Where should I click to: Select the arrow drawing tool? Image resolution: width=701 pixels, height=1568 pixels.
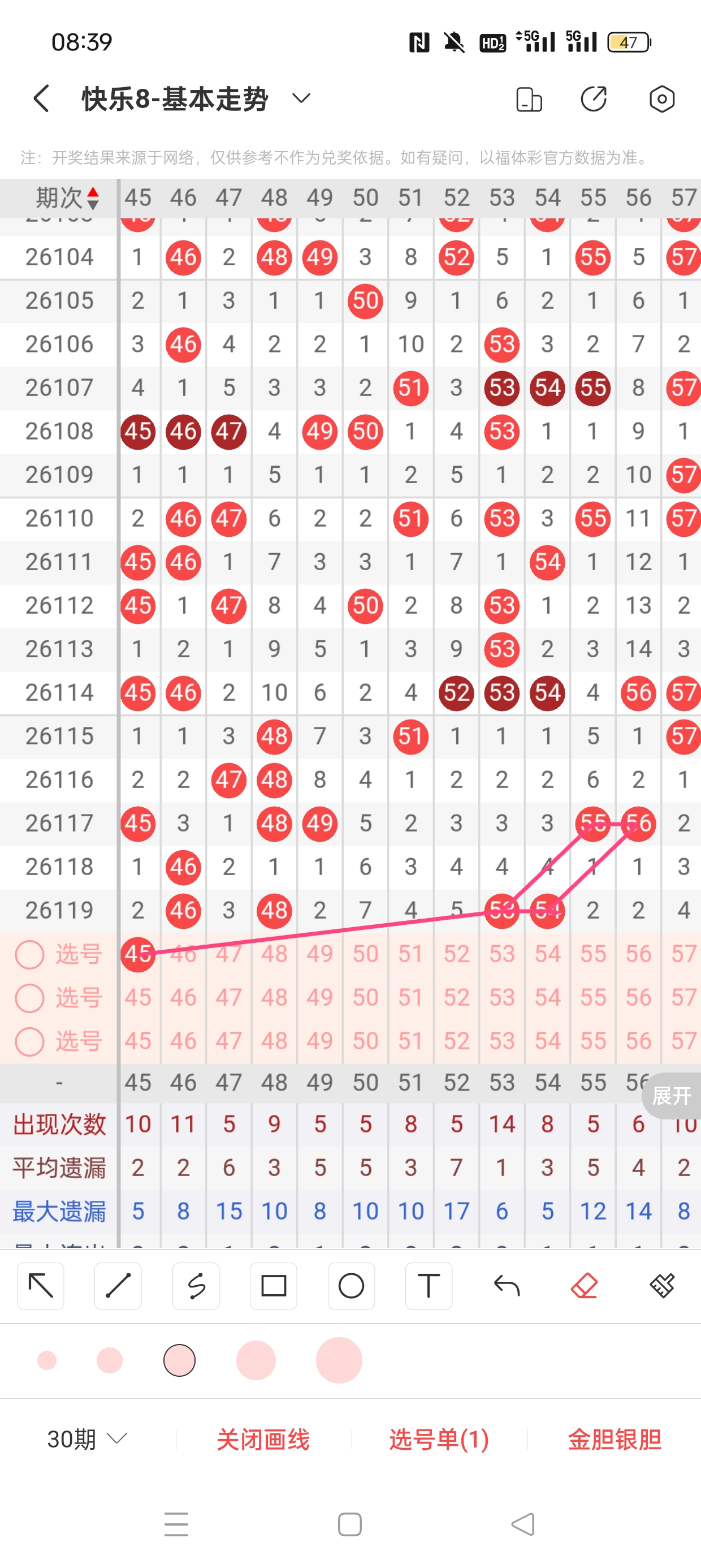pyautogui.click(x=41, y=1286)
